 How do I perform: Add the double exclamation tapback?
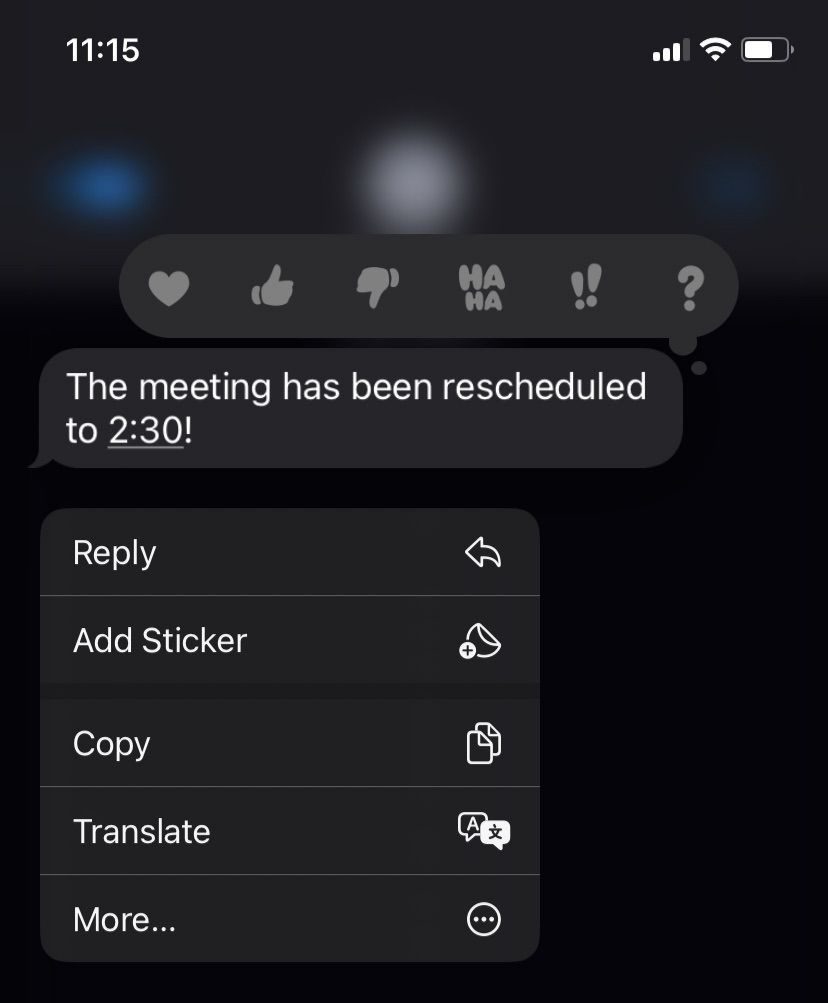coord(585,287)
